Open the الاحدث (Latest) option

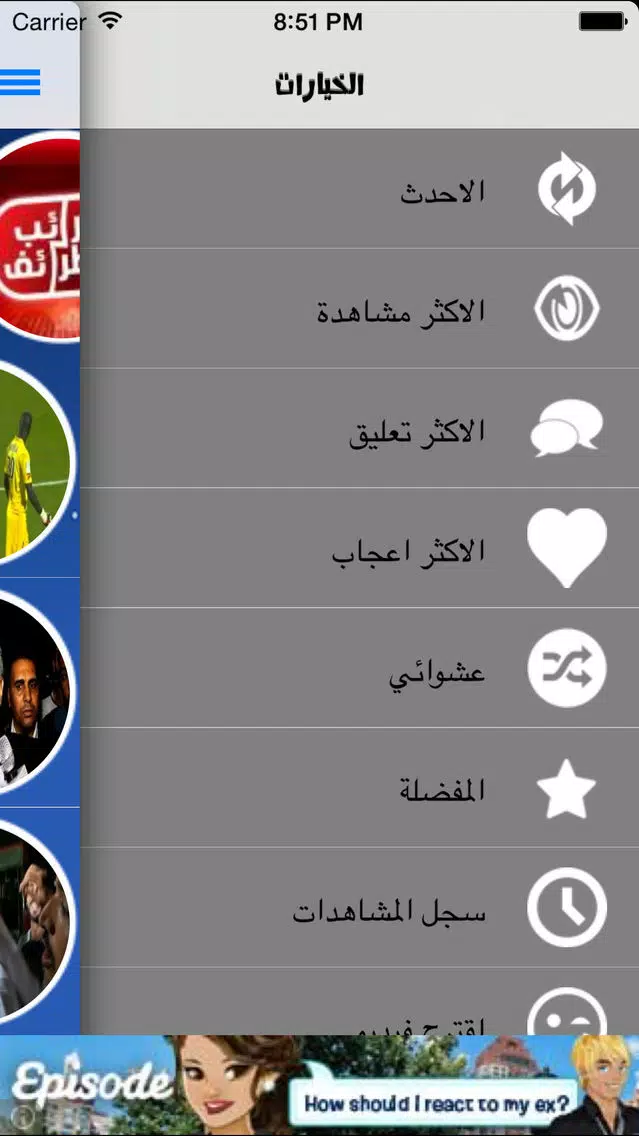tap(360, 189)
